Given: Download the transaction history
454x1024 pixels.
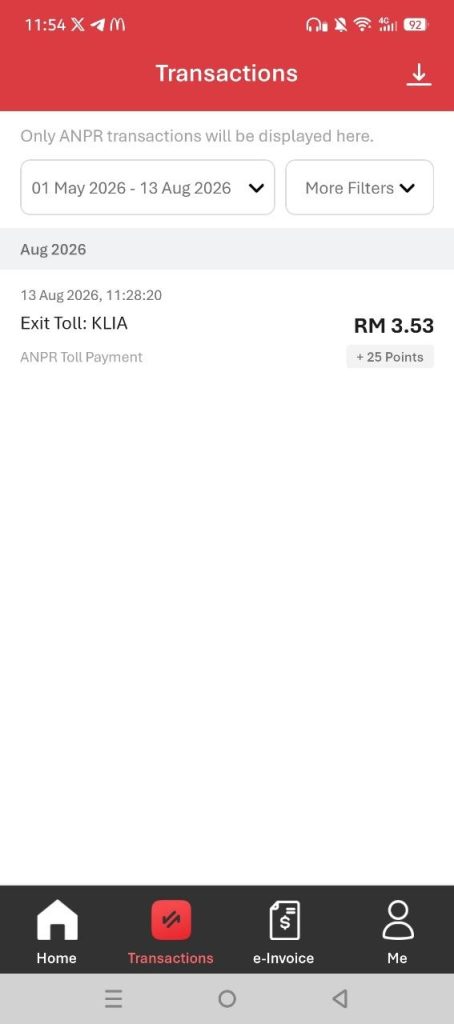Looking at the screenshot, I should tap(419, 74).
